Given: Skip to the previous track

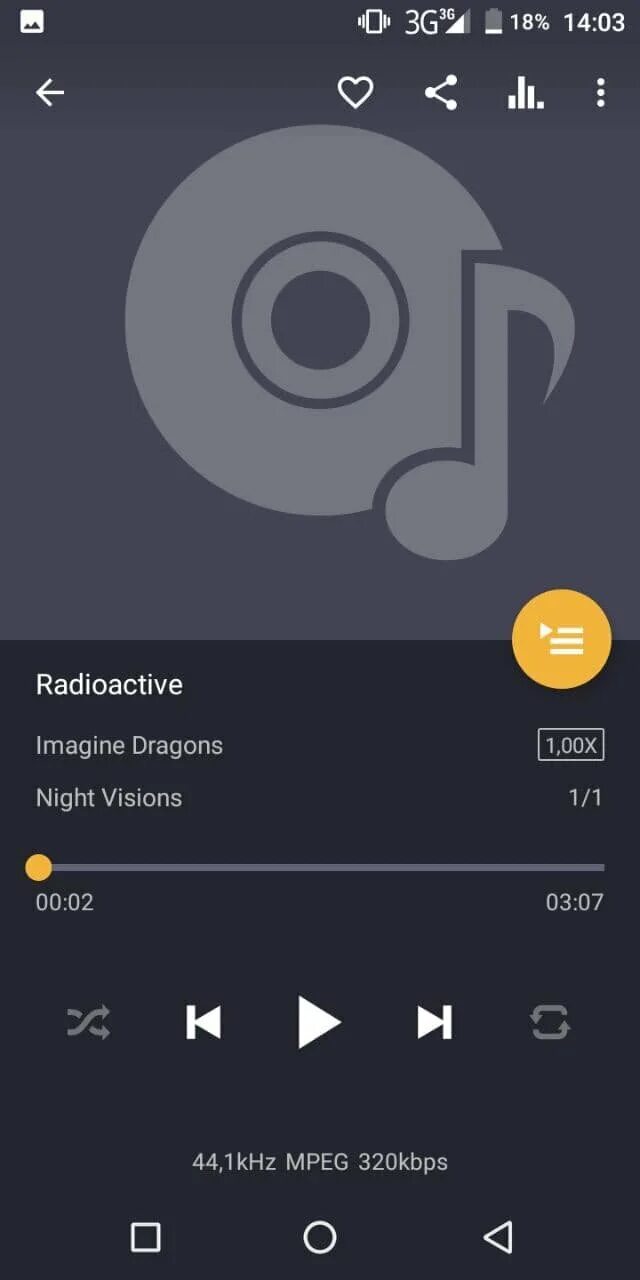Looking at the screenshot, I should coord(204,1023).
